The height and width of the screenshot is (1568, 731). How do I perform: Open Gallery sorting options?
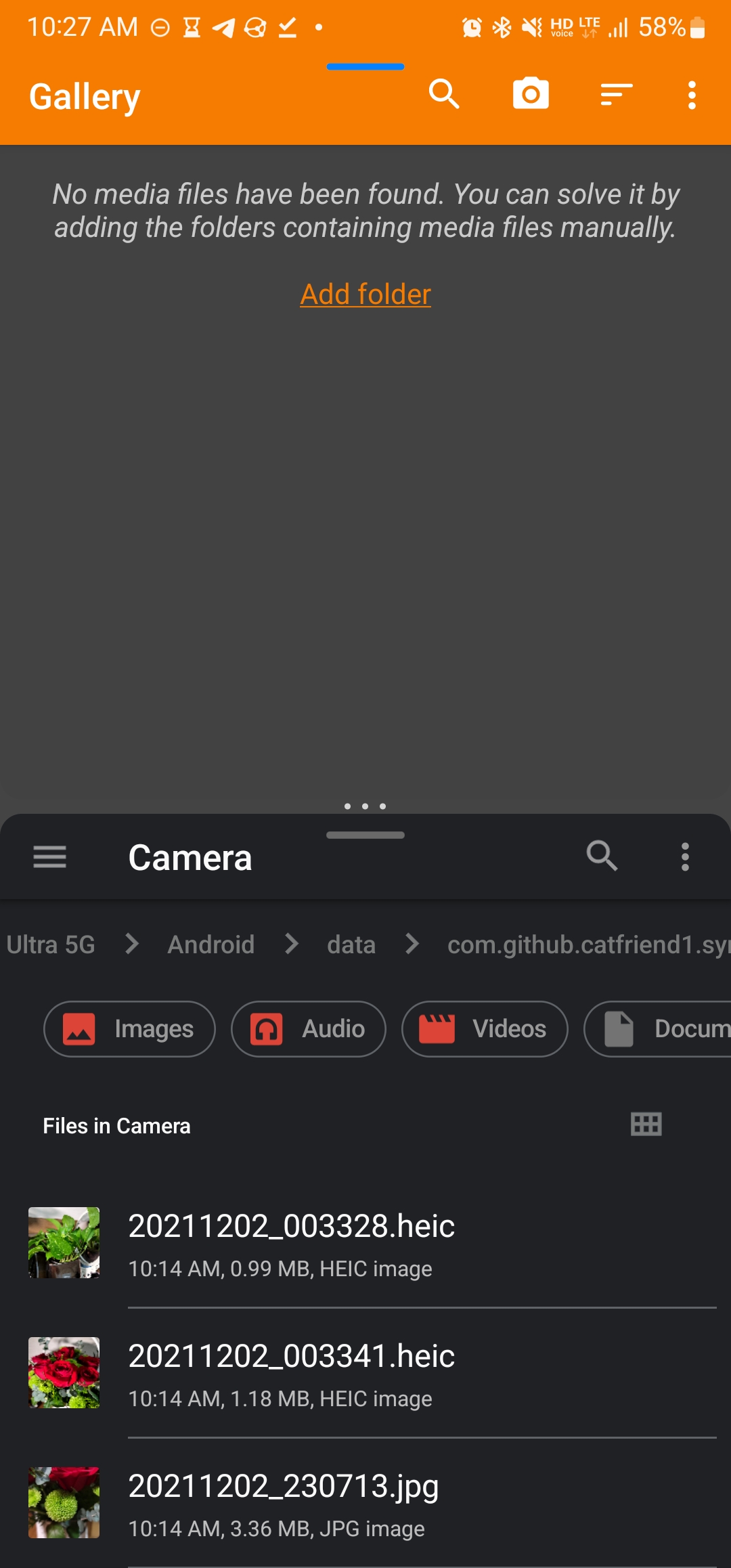[615, 94]
